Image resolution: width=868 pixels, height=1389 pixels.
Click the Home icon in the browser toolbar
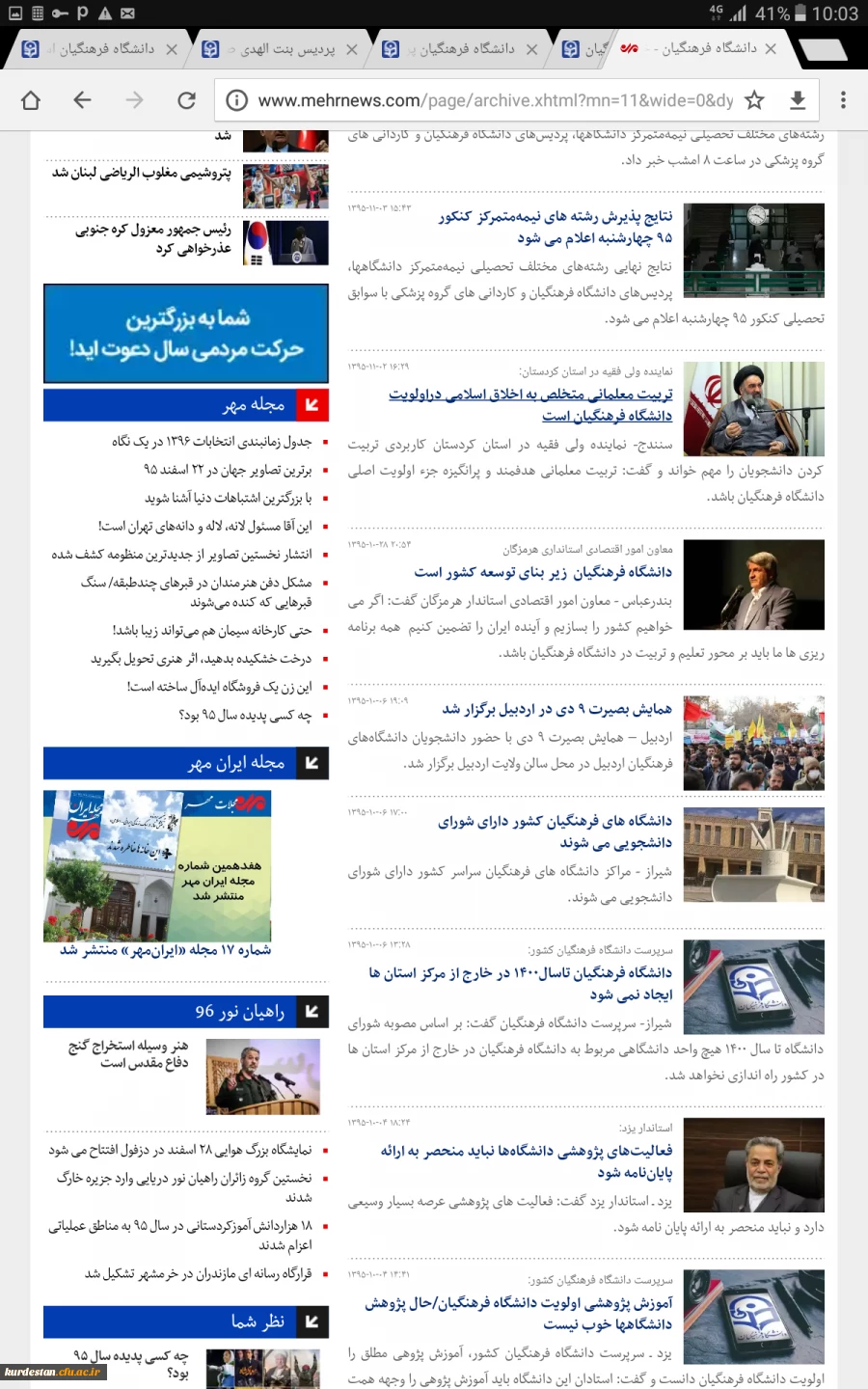tap(30, 99)
